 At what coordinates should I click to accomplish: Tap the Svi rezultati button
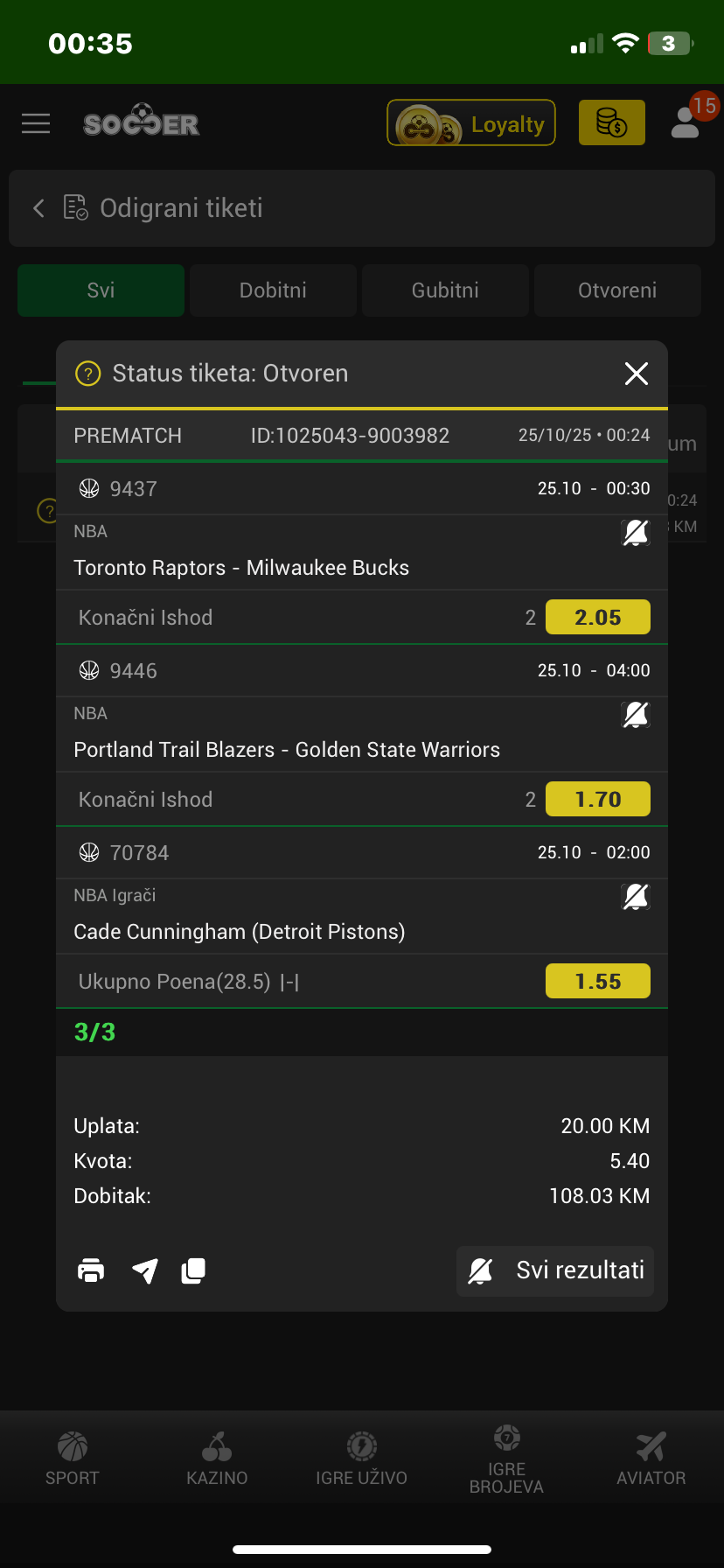(555, 1270)
